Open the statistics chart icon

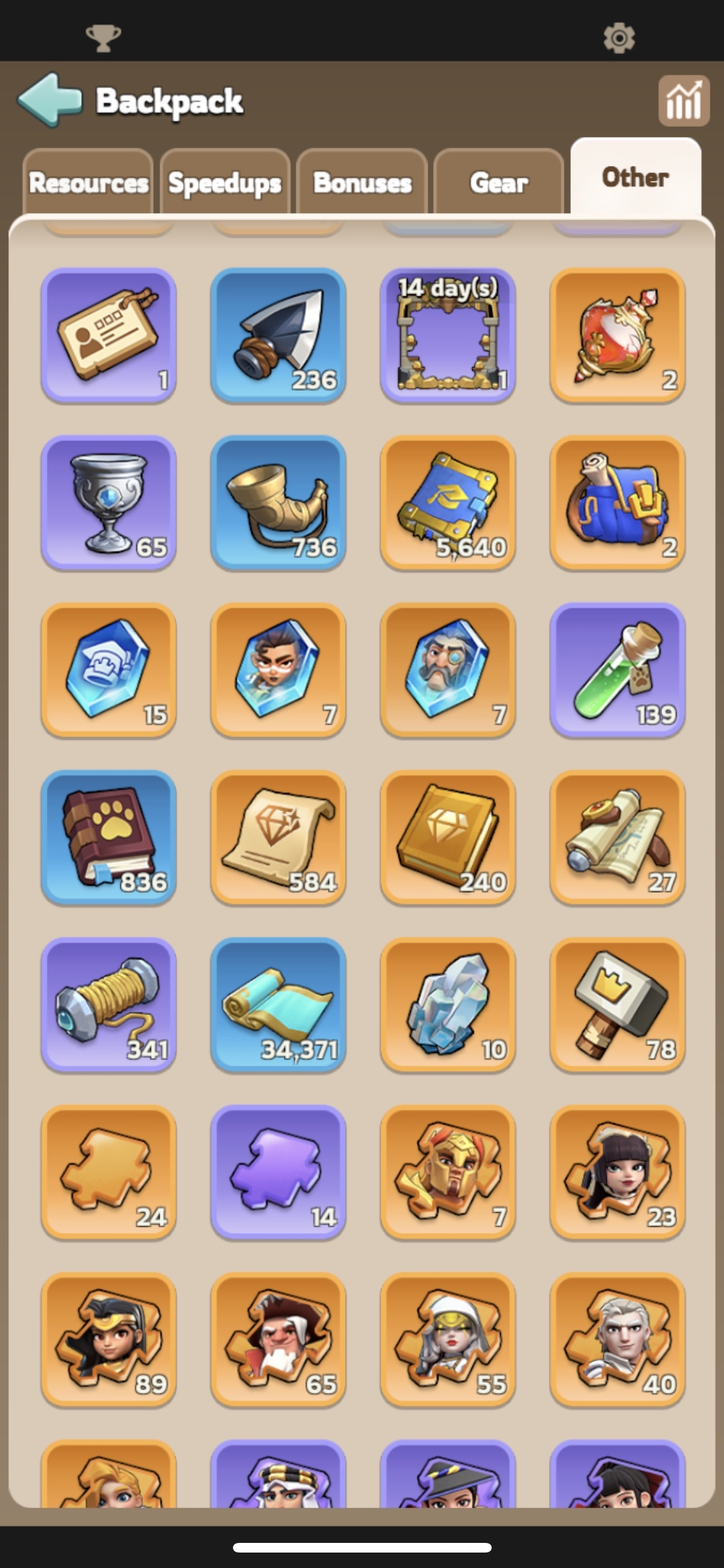click(x=684, y=100)
